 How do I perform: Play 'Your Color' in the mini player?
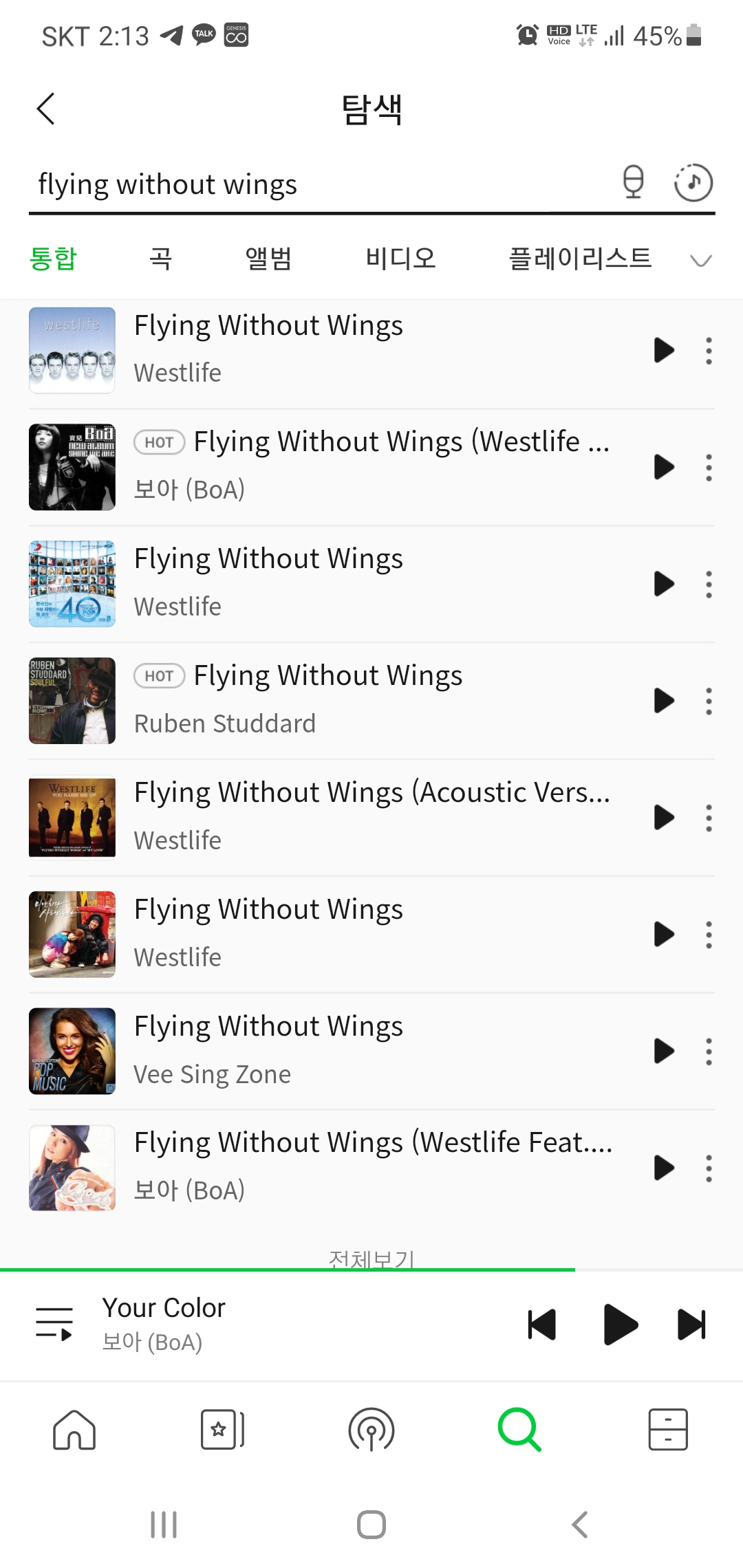pos(620,1325)
